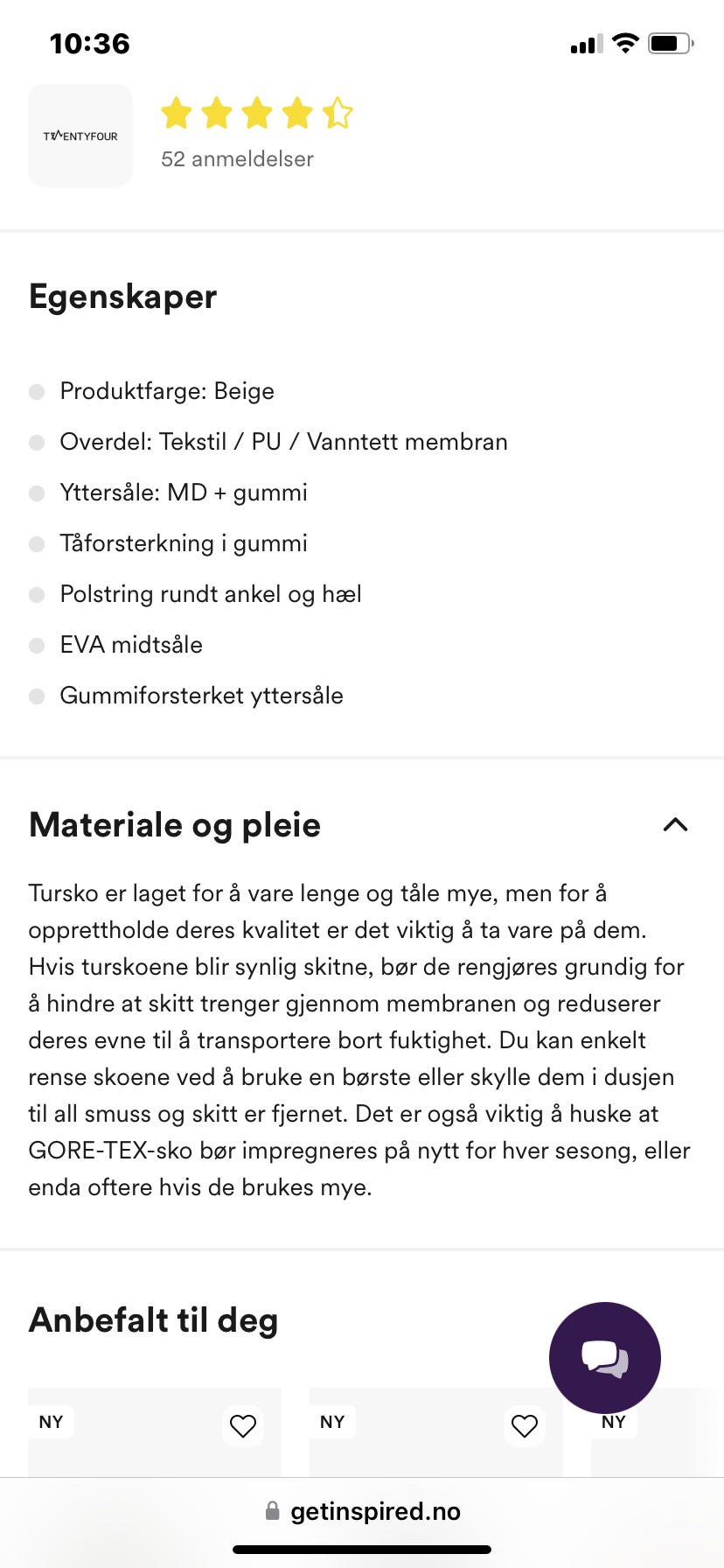This screenshot has height=1568, width=724.
Task: Open the 52 anmeldelser reviews link
Action: coord(236,158)
